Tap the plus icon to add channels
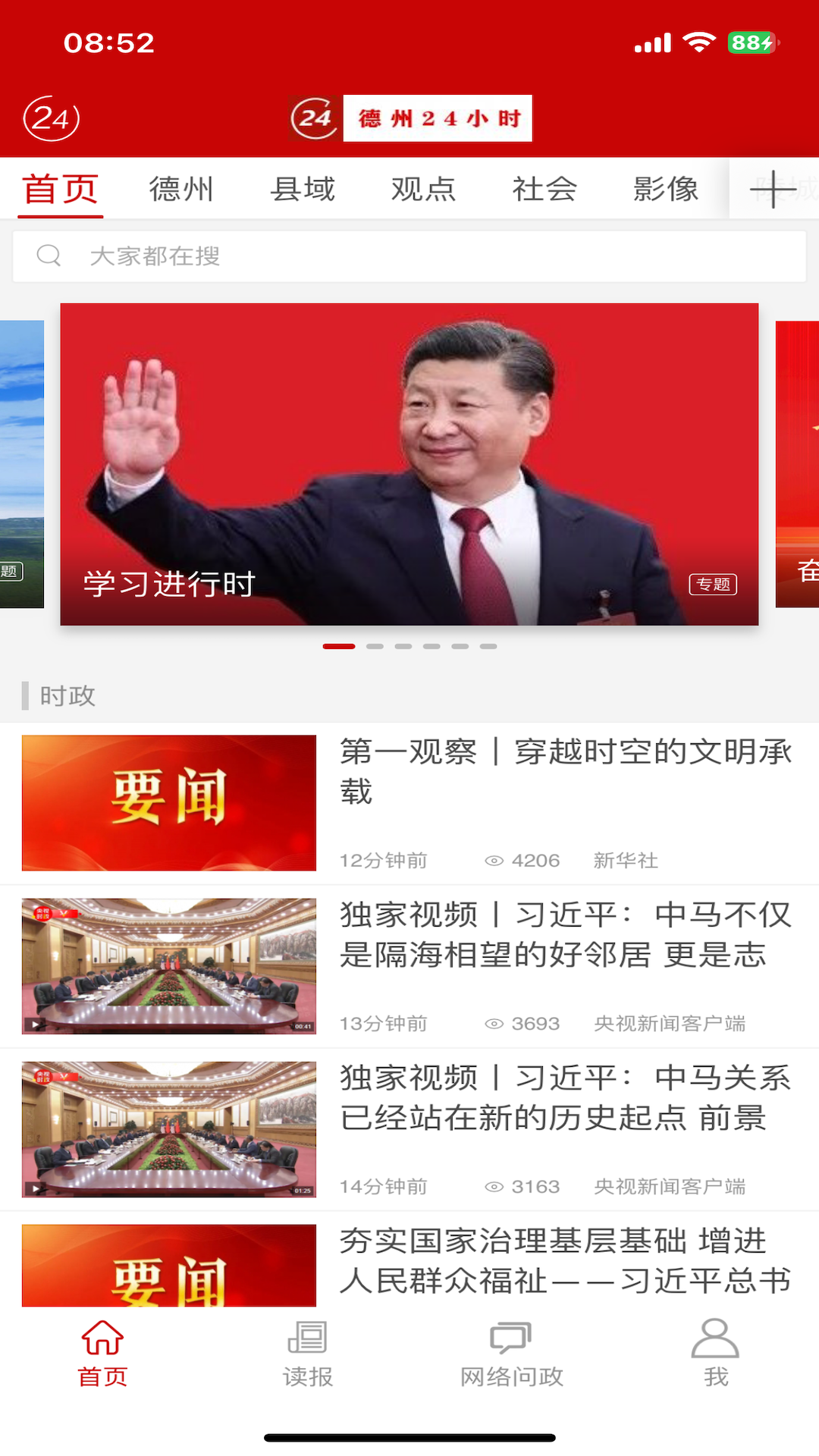 pyautogui.click(x=773, y=189)
